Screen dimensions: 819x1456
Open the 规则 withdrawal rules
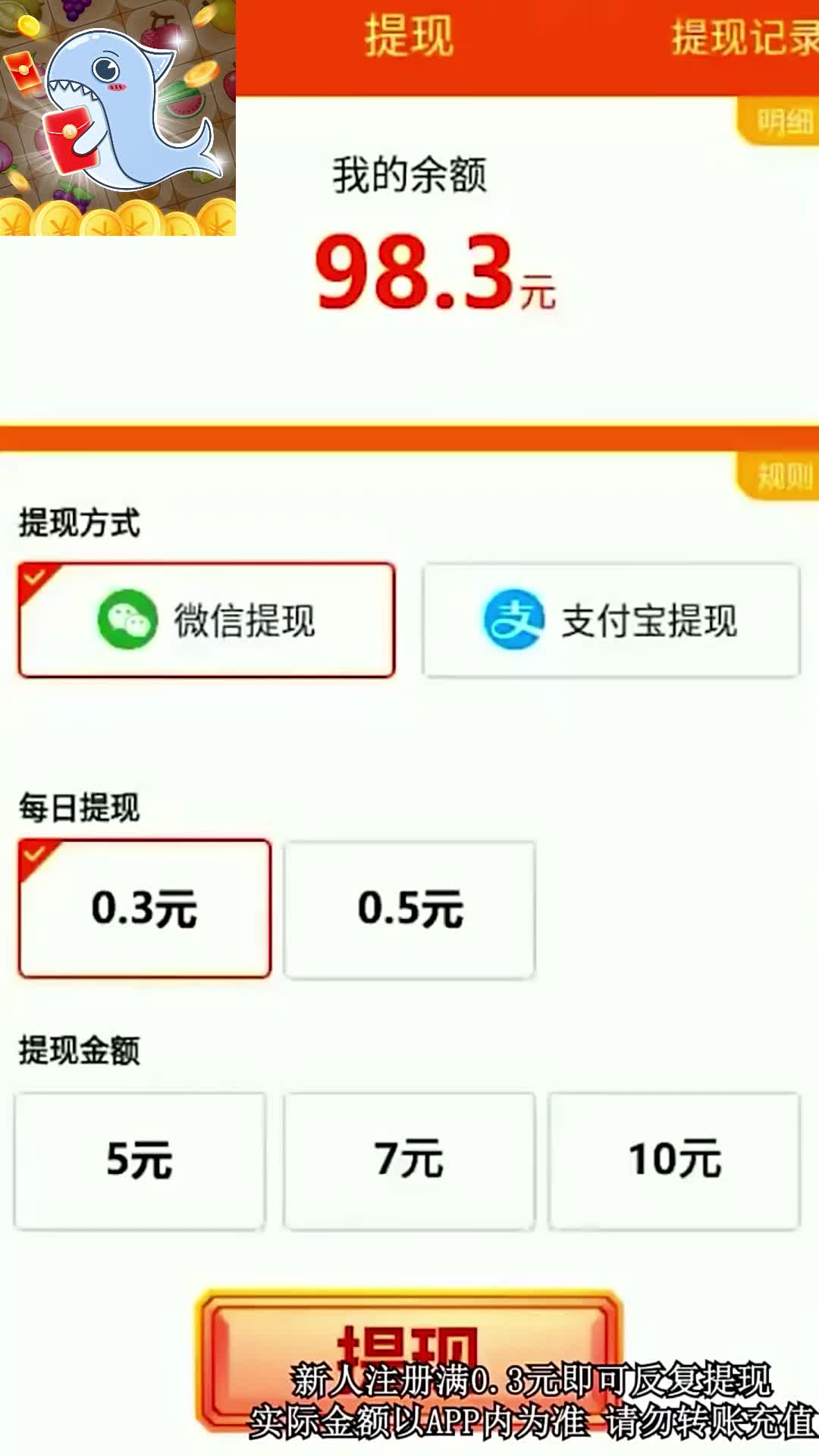783,477
